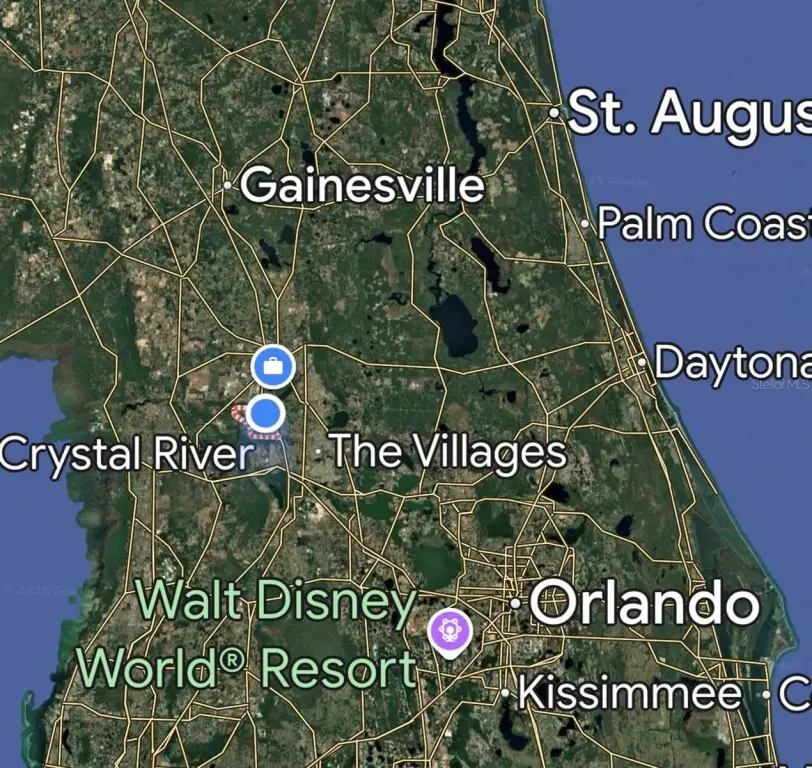Tap the Palm Coast label
This screenshot has height=768, width=812.
(x=702, y=224)
